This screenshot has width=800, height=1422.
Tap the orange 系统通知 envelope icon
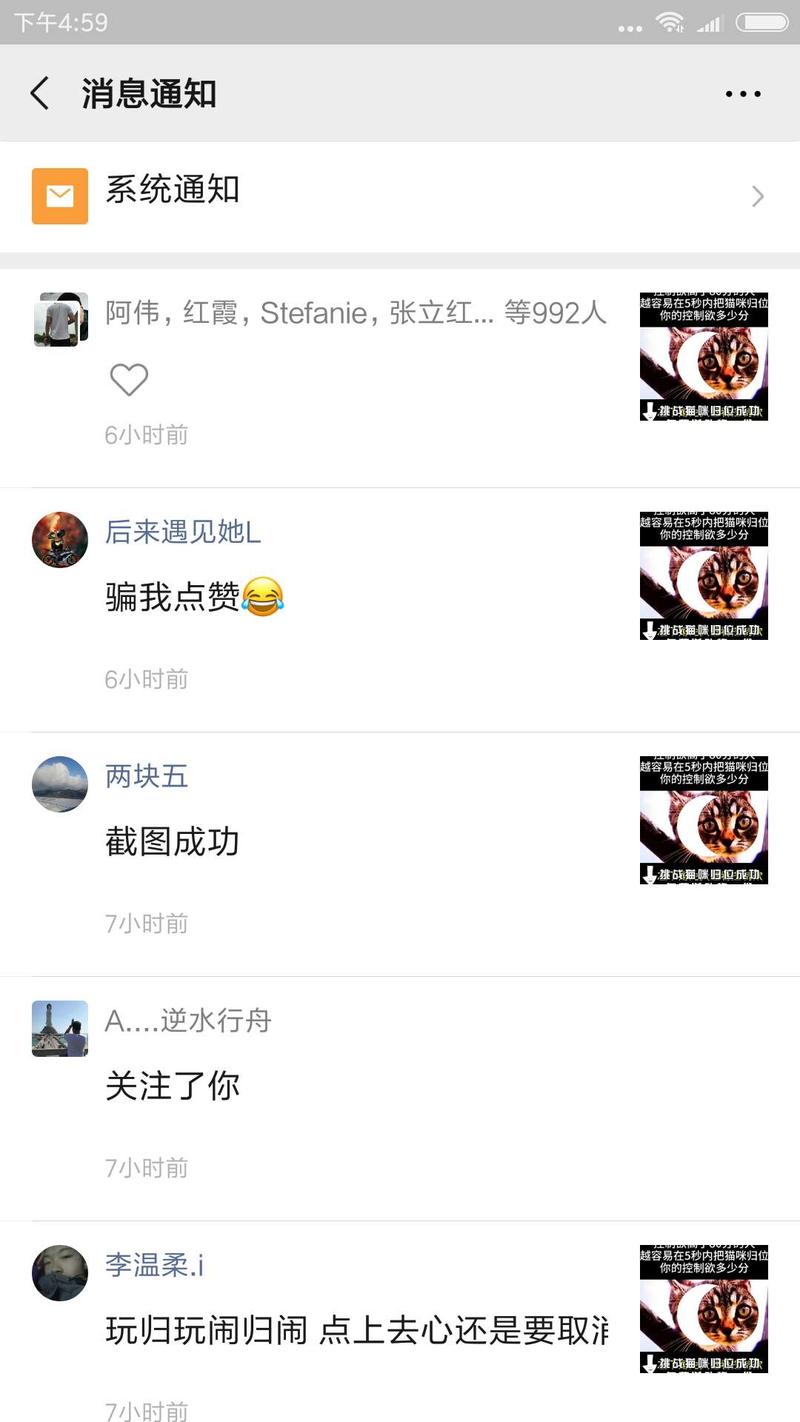point(59,196)
